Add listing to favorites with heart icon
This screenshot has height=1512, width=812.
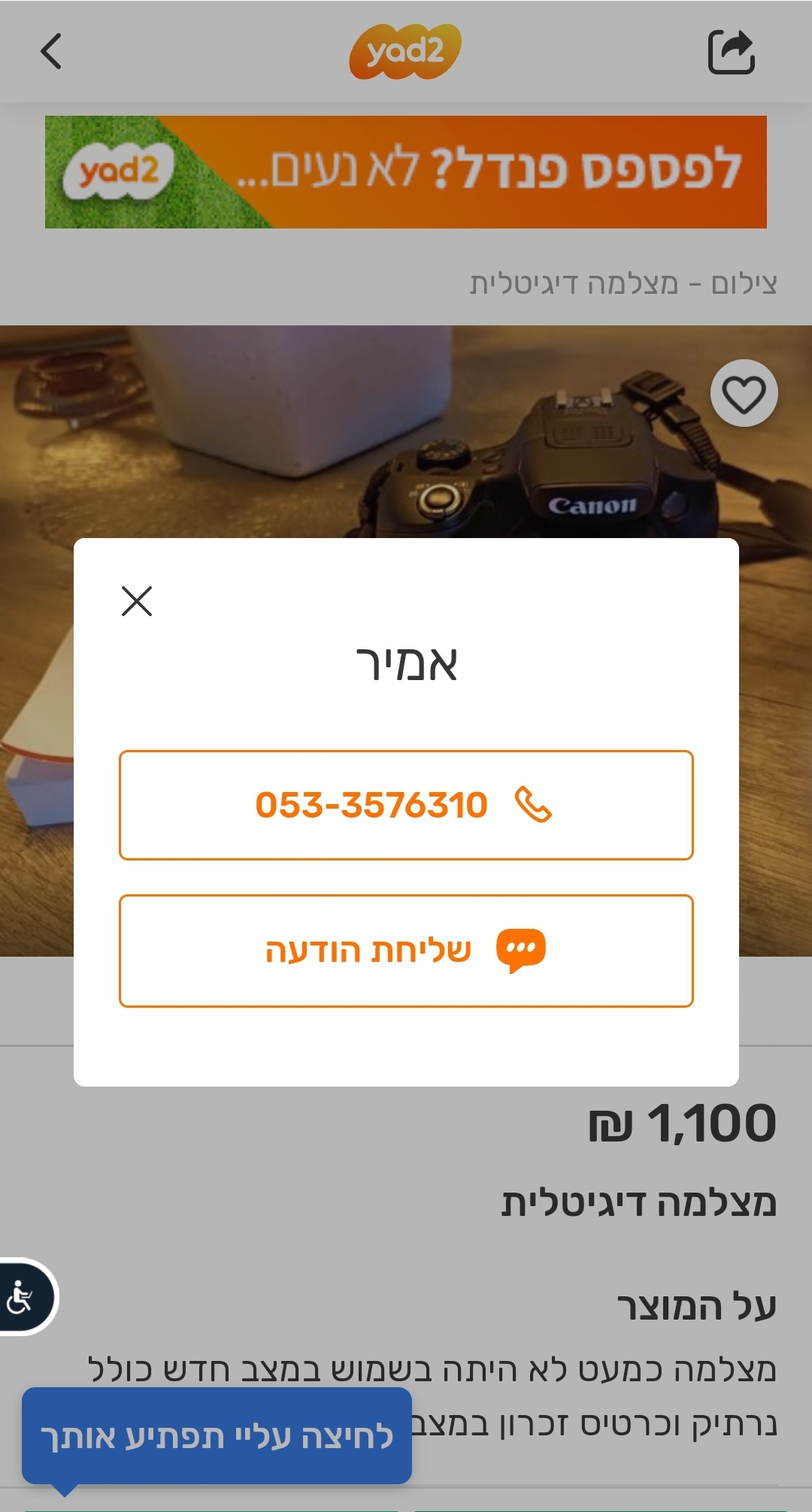(x=744, y=393)
